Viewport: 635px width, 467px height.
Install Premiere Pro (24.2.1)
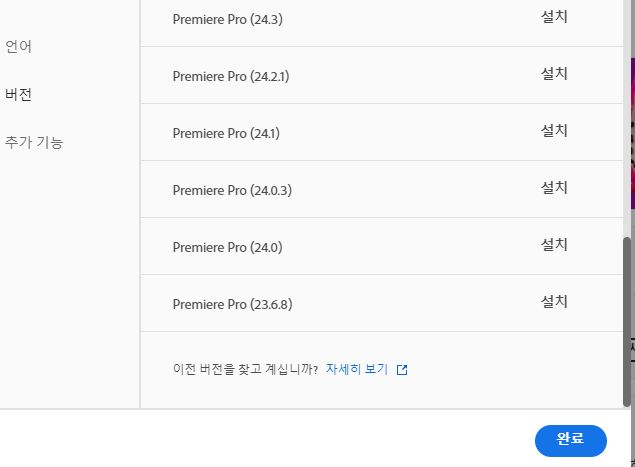click(554, 74)
